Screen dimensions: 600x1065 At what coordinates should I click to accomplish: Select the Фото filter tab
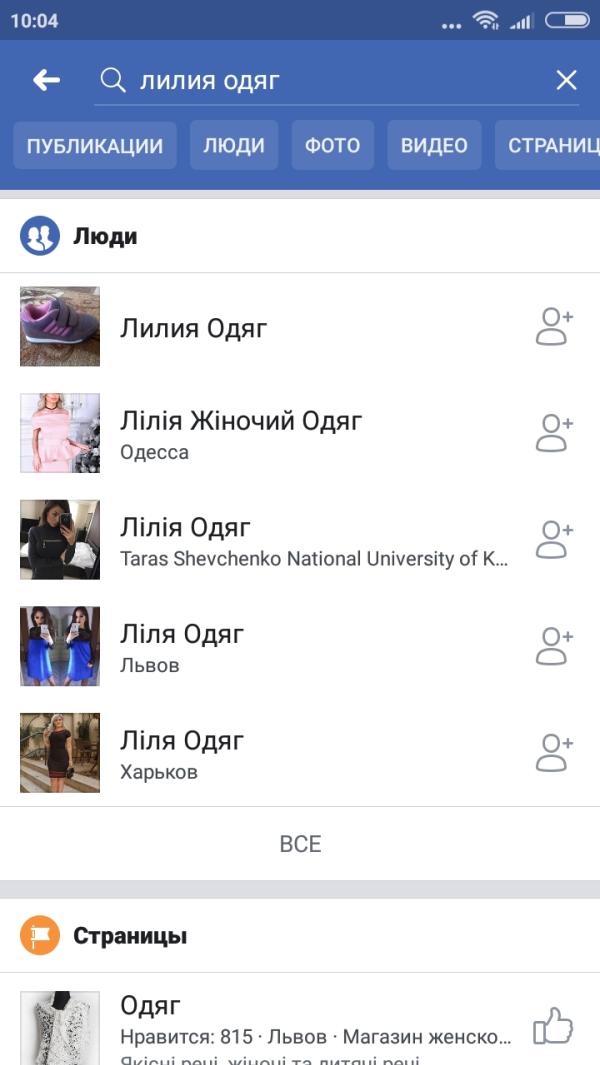pyautogui.click(x=332, y=146)
